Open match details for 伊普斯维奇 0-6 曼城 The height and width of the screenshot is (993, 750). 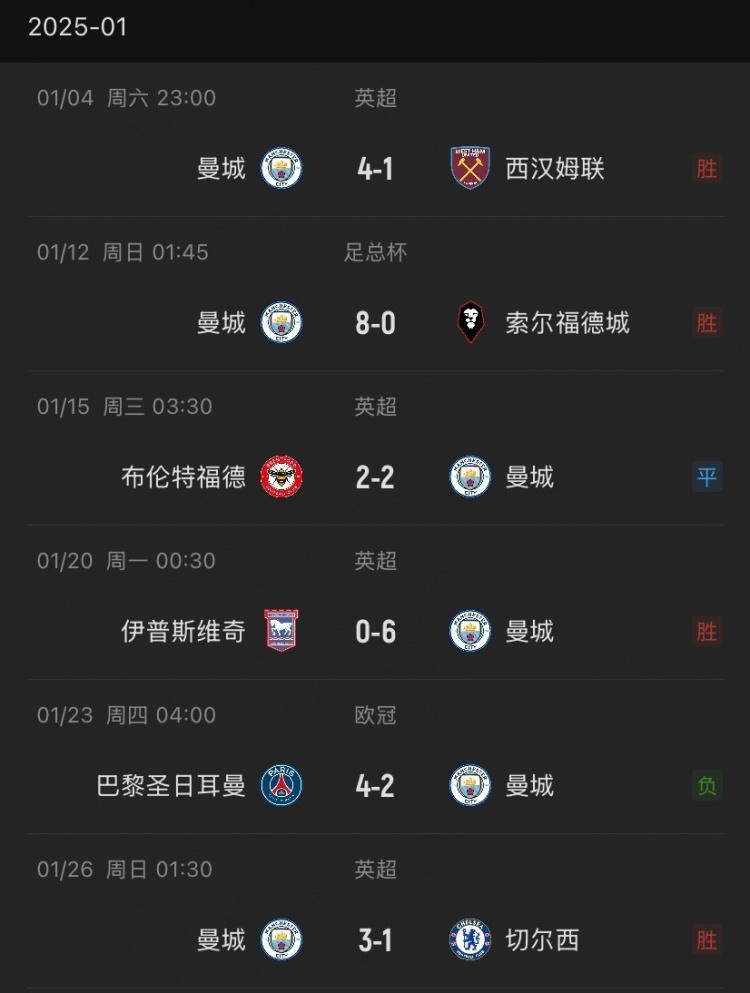(x=375, y=631)
